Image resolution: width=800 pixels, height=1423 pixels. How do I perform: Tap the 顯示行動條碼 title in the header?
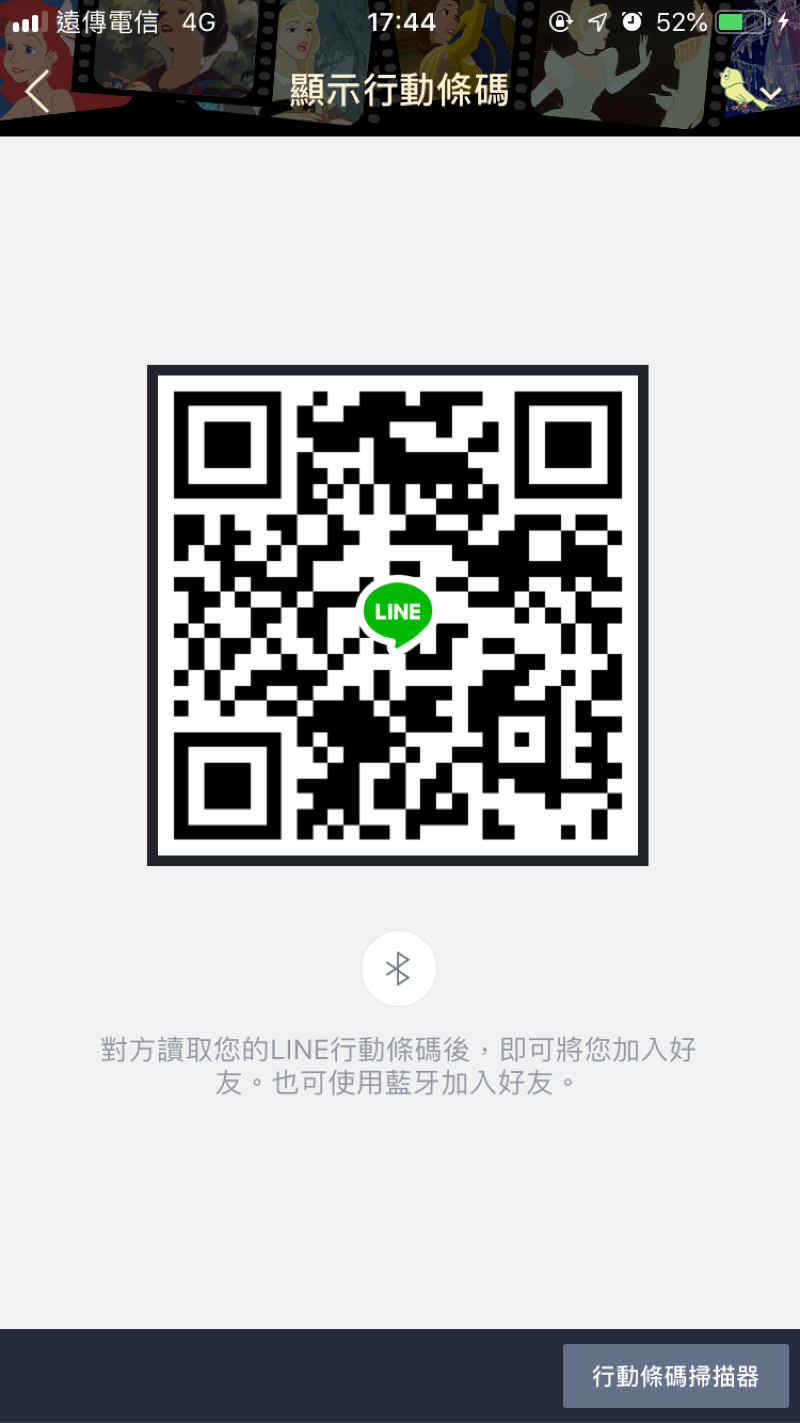click(398, 90)
